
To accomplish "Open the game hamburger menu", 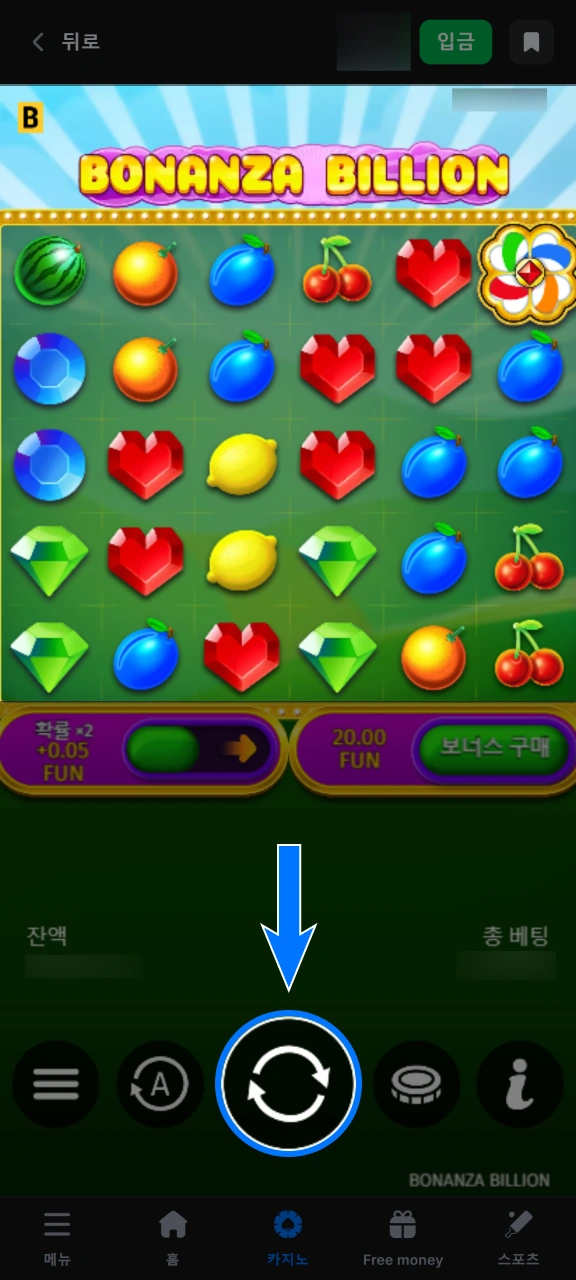I will point(56,1085).
